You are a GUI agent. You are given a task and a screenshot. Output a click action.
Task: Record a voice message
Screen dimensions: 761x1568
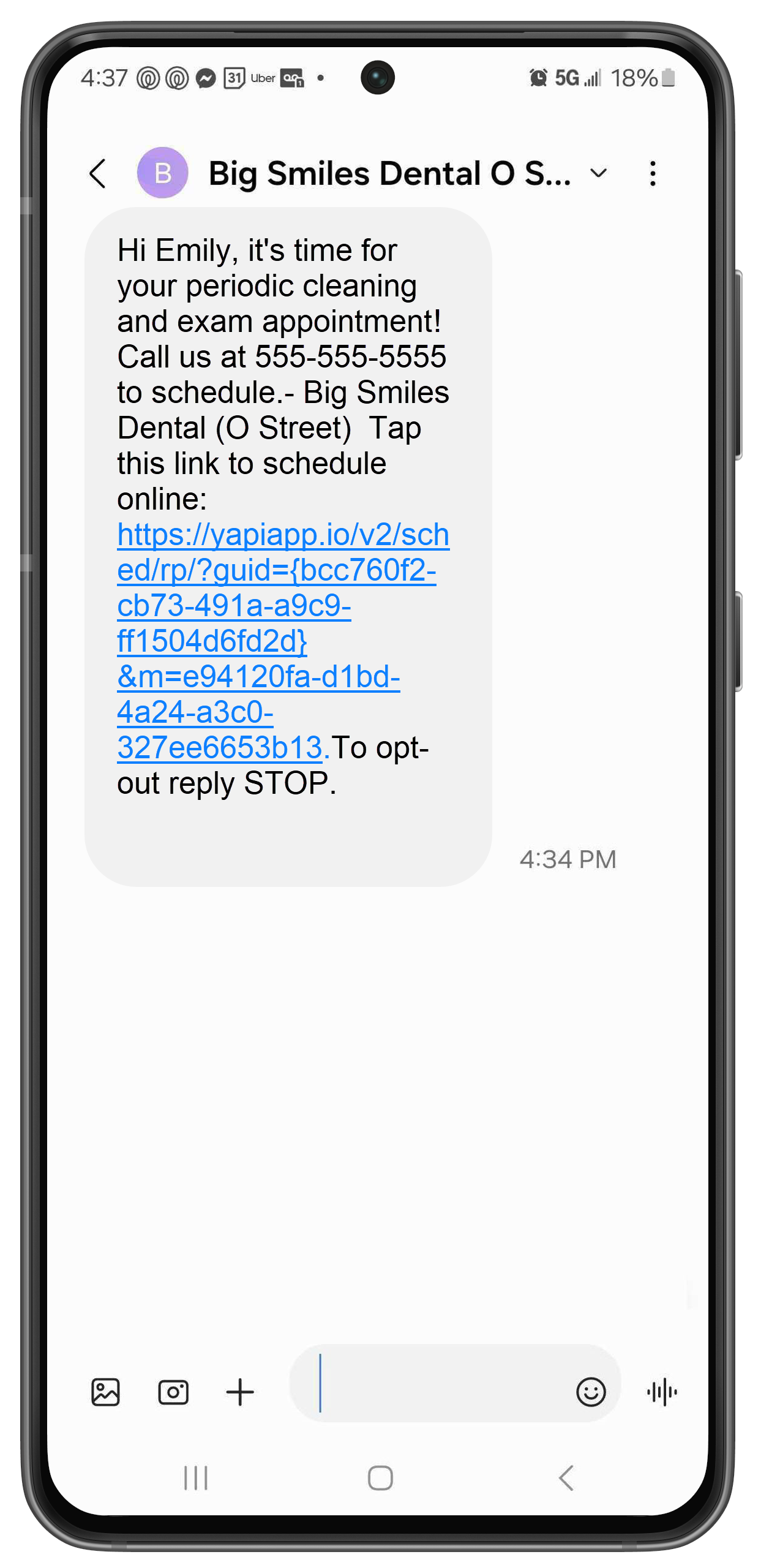[x=662, y=1392]
